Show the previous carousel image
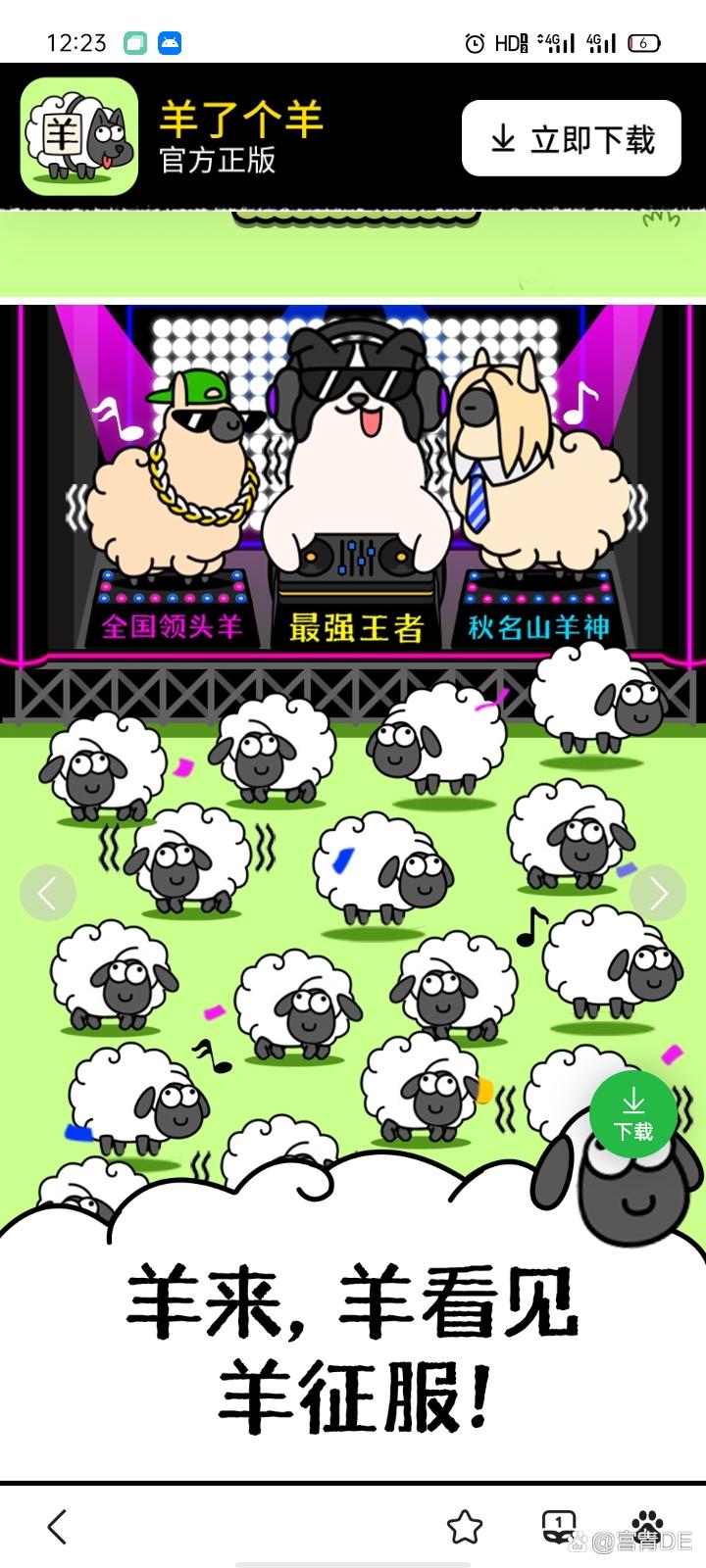Screen dimensions: 706x1568 pos(47,893)
